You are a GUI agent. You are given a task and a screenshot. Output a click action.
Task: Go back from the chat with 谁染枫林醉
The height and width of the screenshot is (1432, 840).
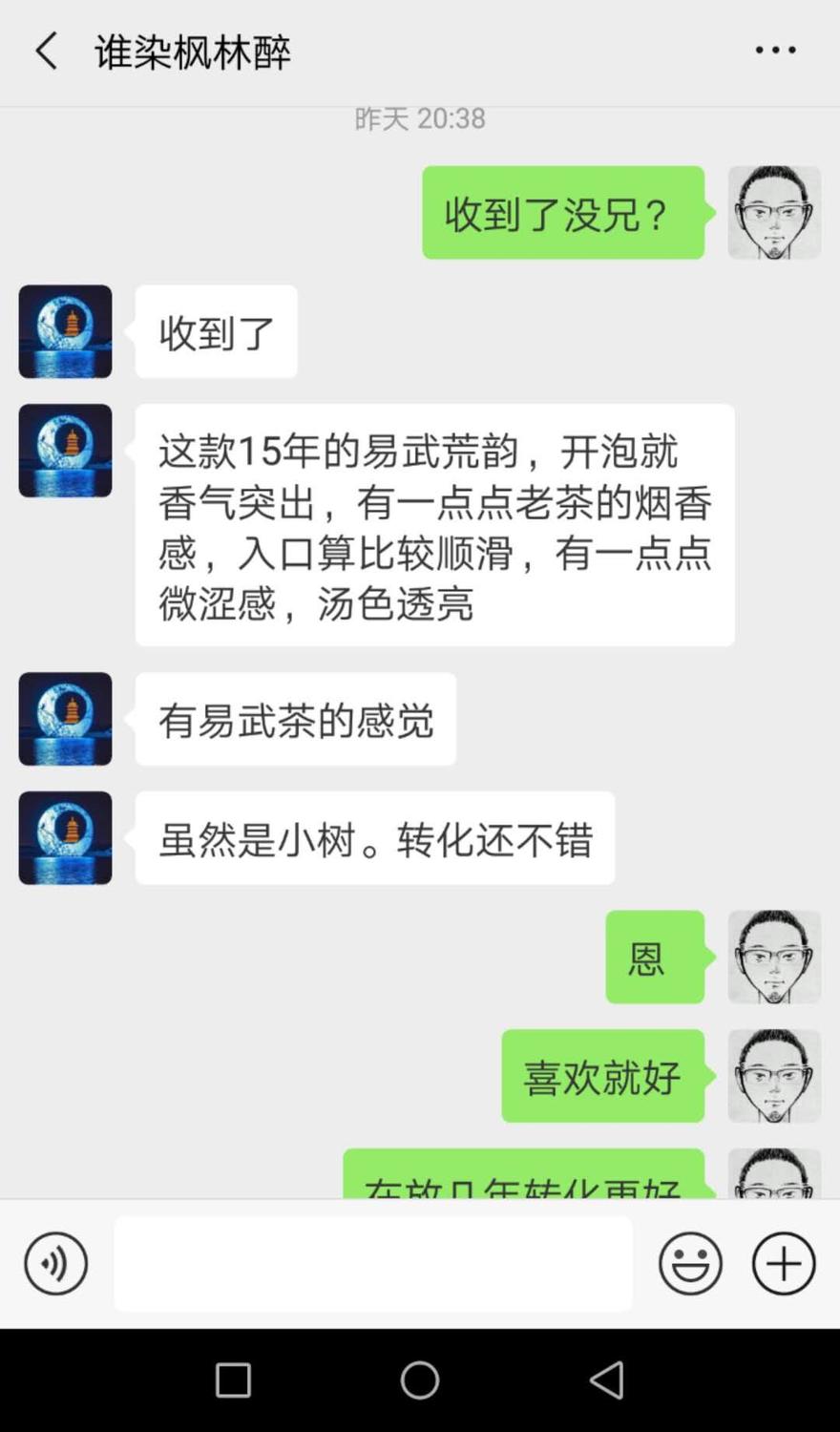coord(46,51)
